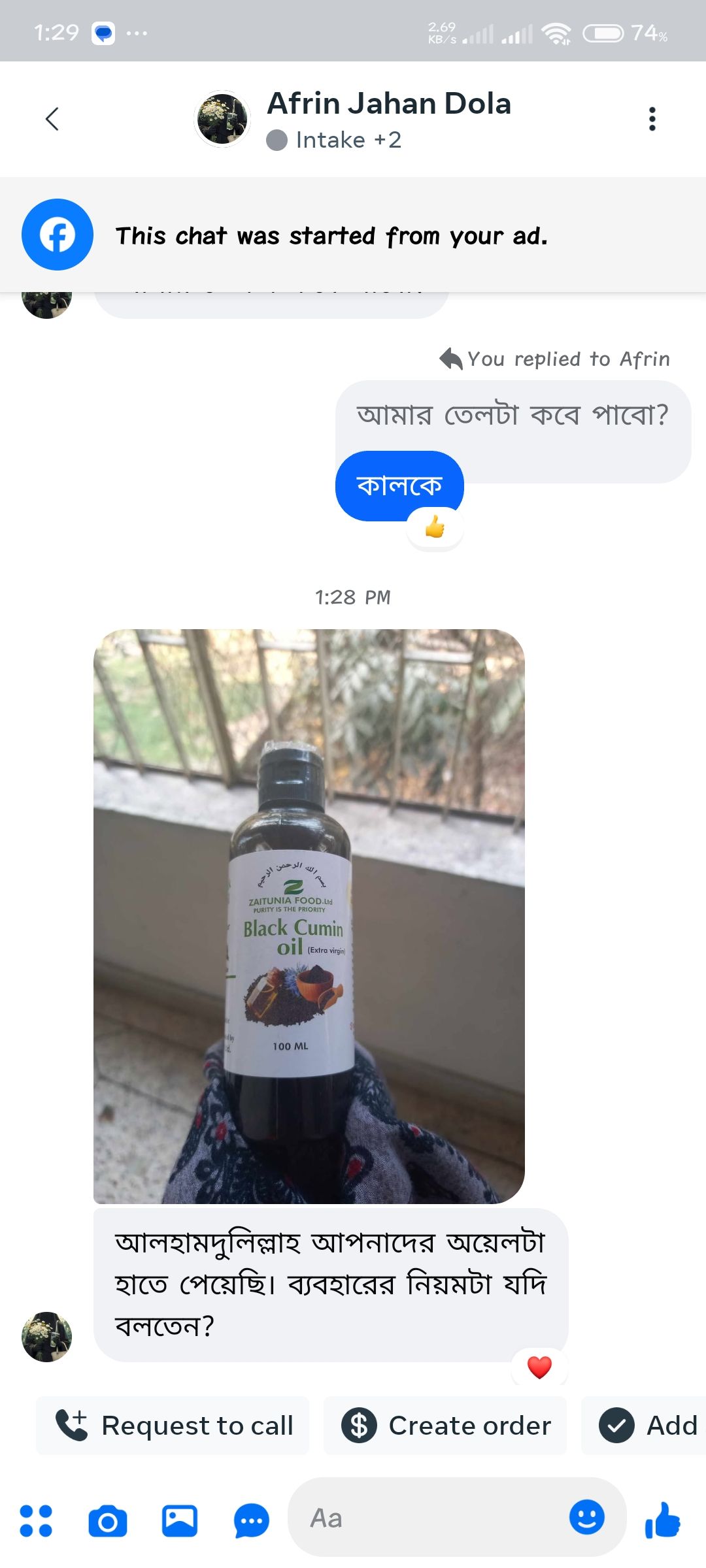Send a thumbs-up like
This screenshot has height=1568, width=706.
[663, 1519]
